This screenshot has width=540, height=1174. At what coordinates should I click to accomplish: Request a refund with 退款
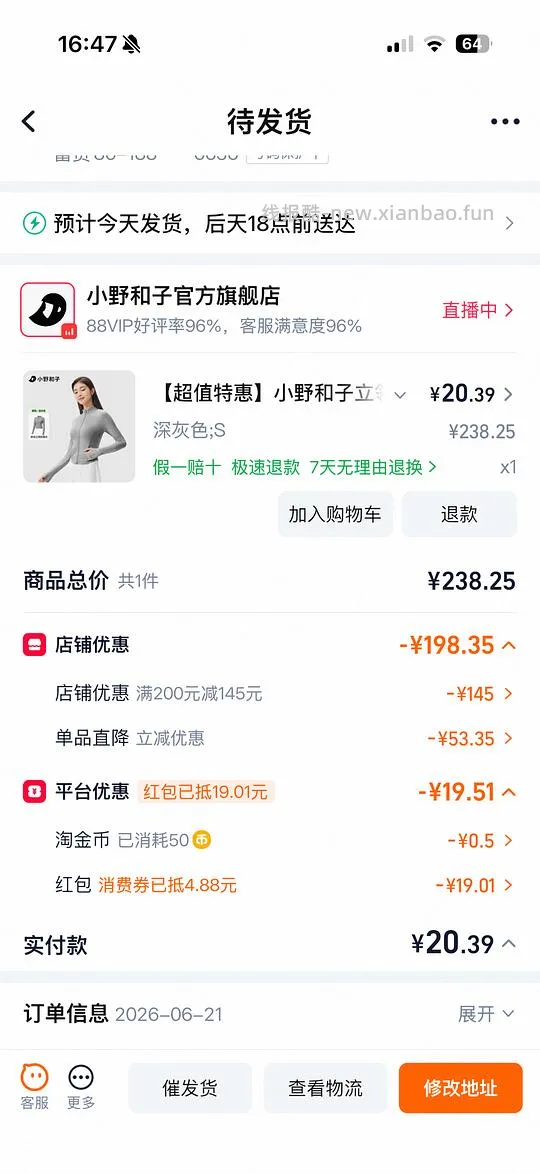(x=459, y=514)
